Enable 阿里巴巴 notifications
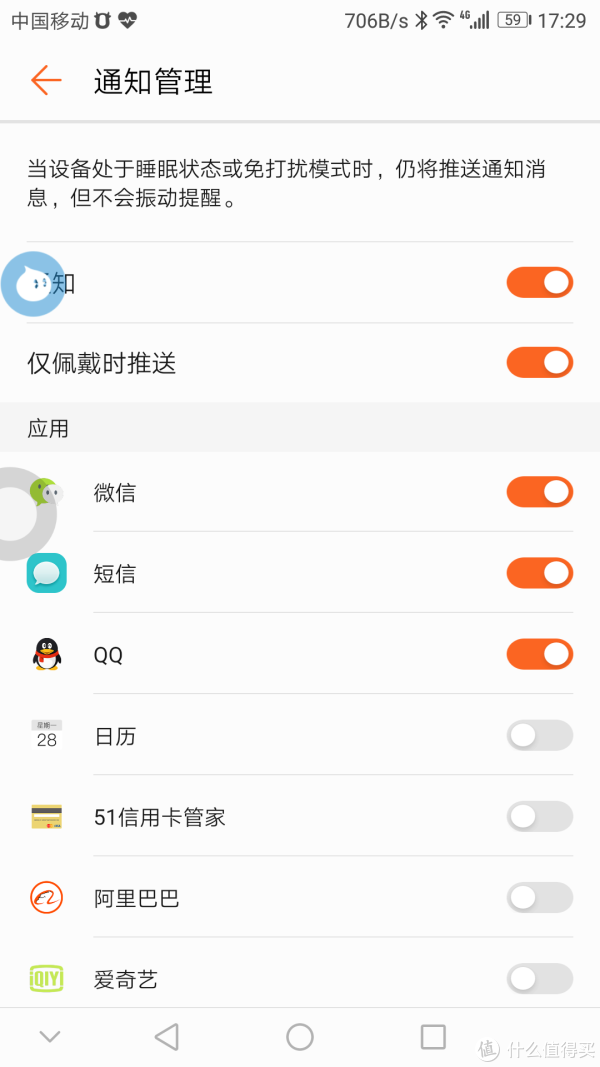This screenshot has width=600, height=1067. pos(539,898)
